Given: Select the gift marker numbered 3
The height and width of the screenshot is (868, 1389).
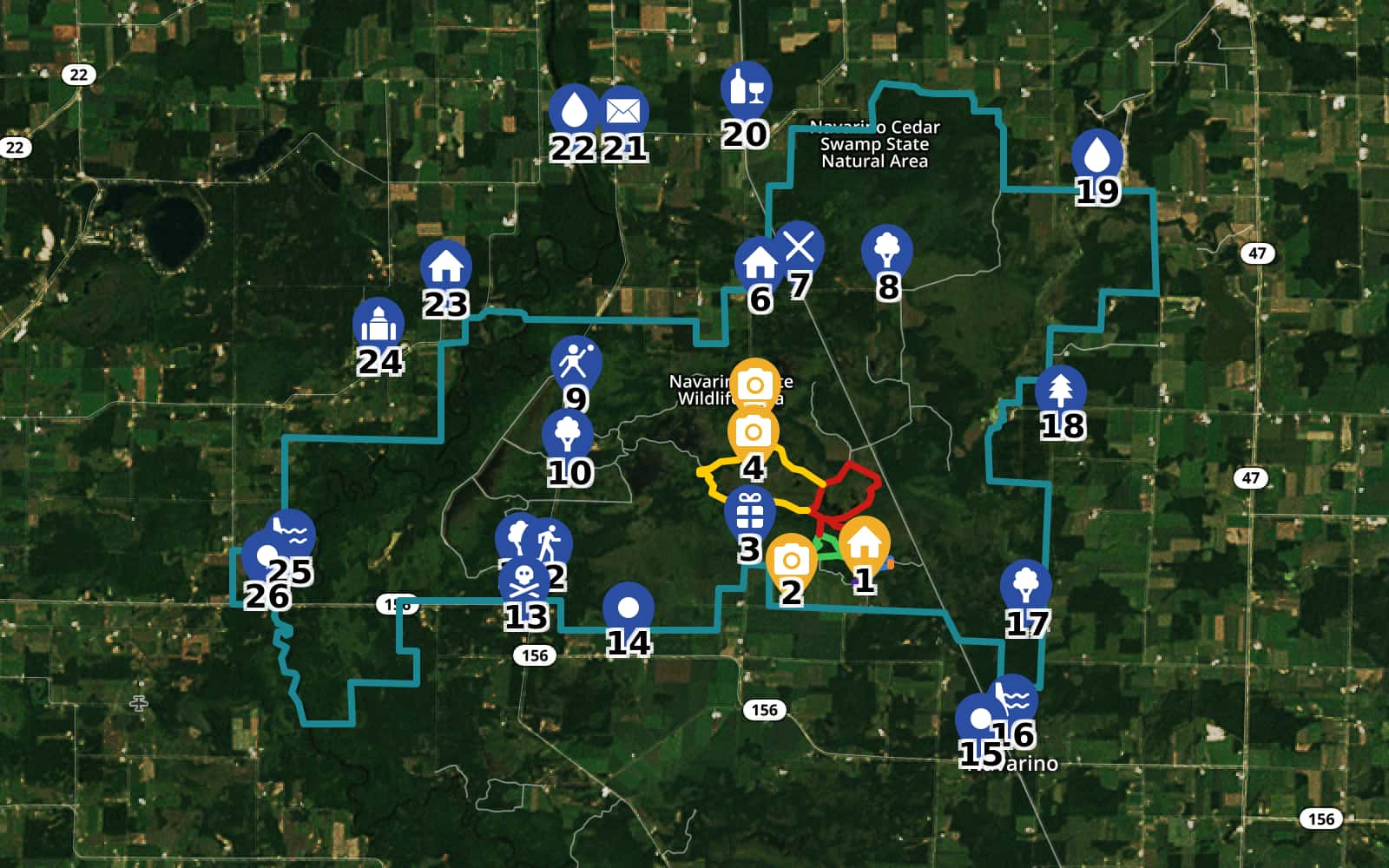Looking at the screenshot, I should pyautogui.click(x=749, y=512).
